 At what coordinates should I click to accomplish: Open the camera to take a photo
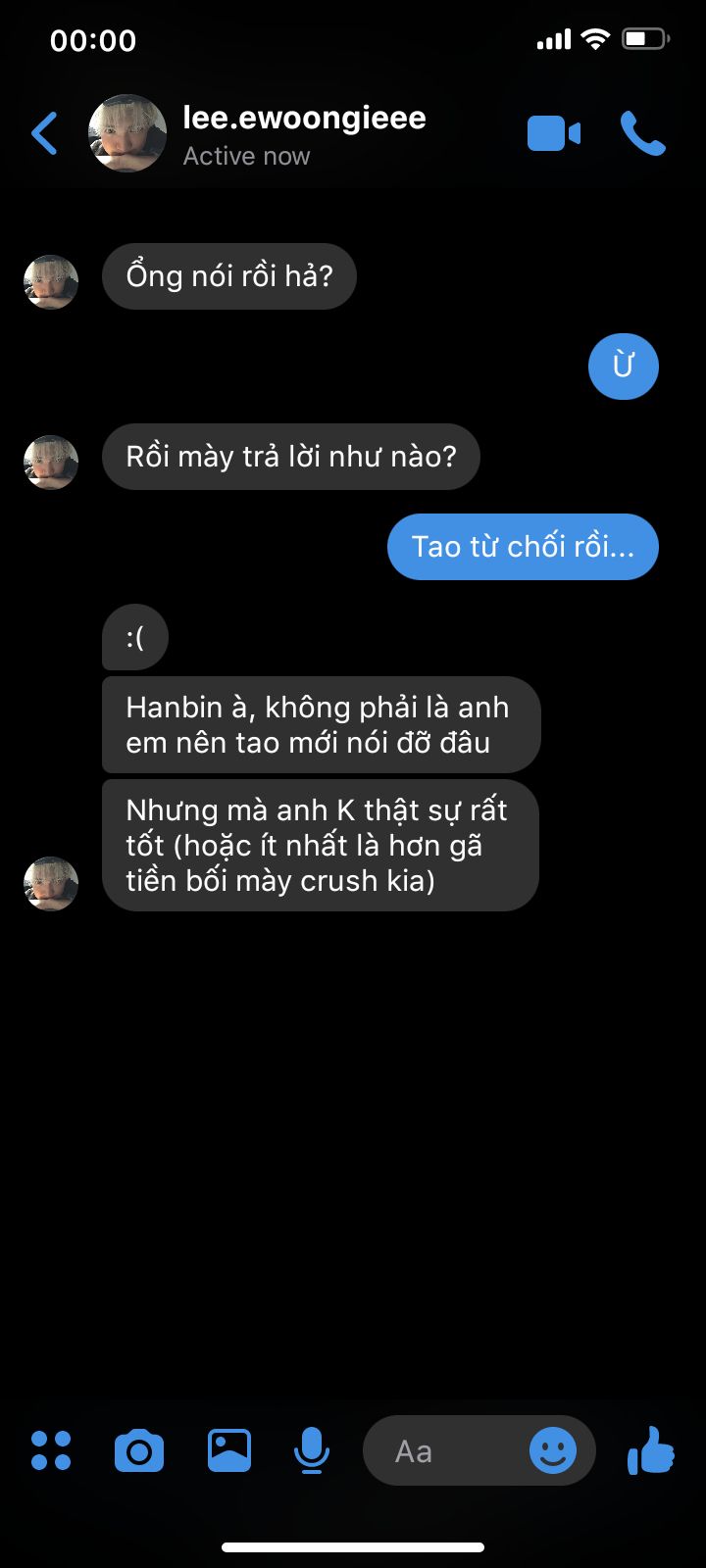tap(139, 1450)
